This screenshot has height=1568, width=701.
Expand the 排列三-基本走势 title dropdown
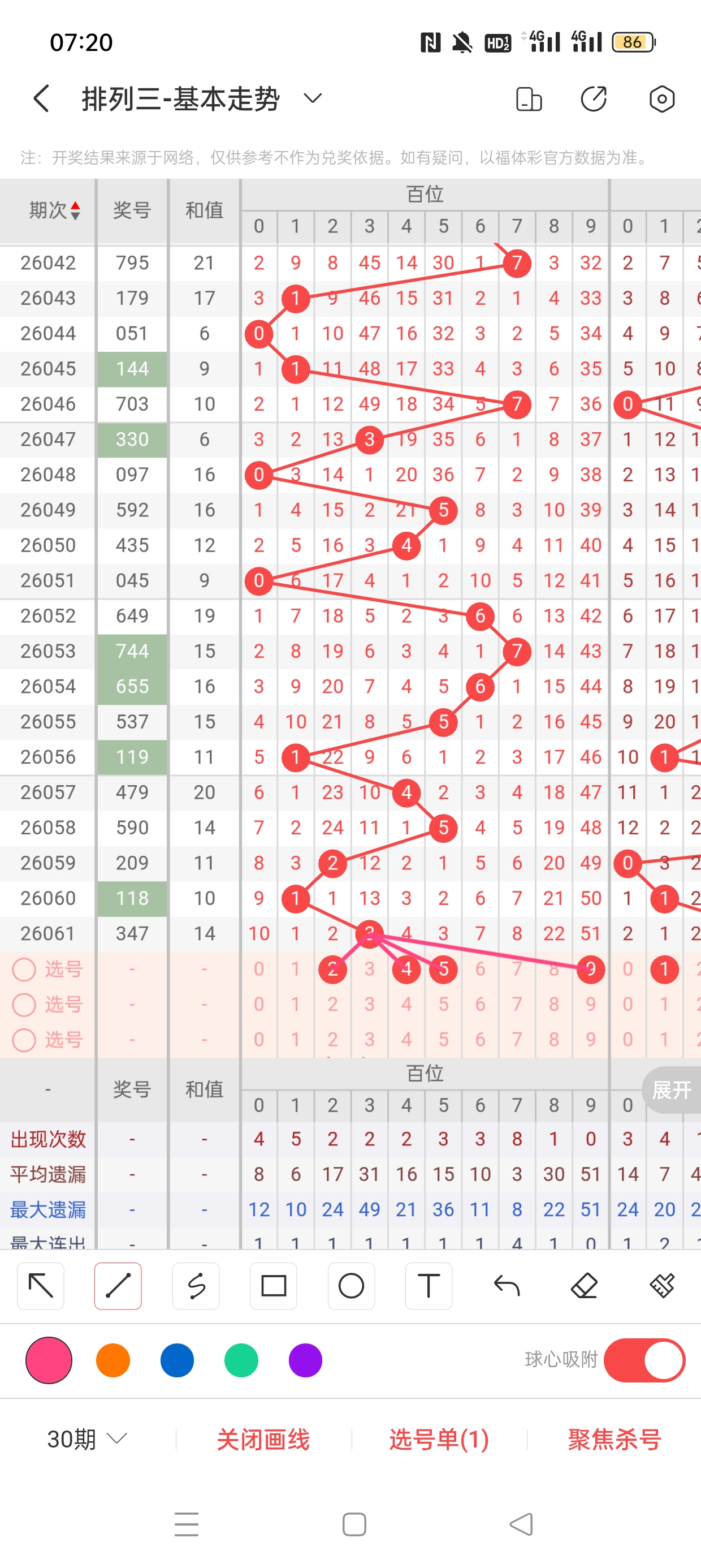(x=312, y=98)
